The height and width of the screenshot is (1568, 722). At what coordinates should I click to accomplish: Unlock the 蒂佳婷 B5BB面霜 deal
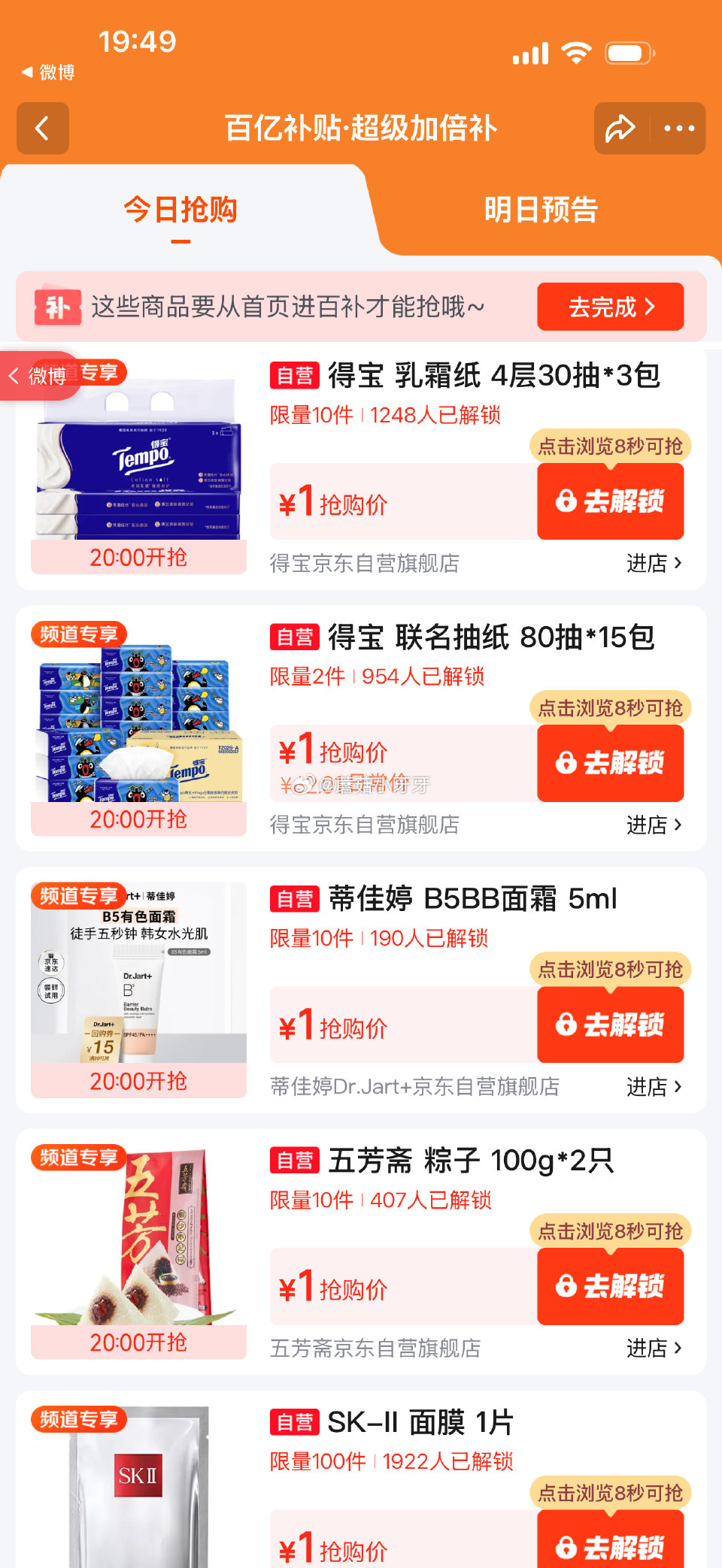pyautogui.click(x=610, y=1025)
